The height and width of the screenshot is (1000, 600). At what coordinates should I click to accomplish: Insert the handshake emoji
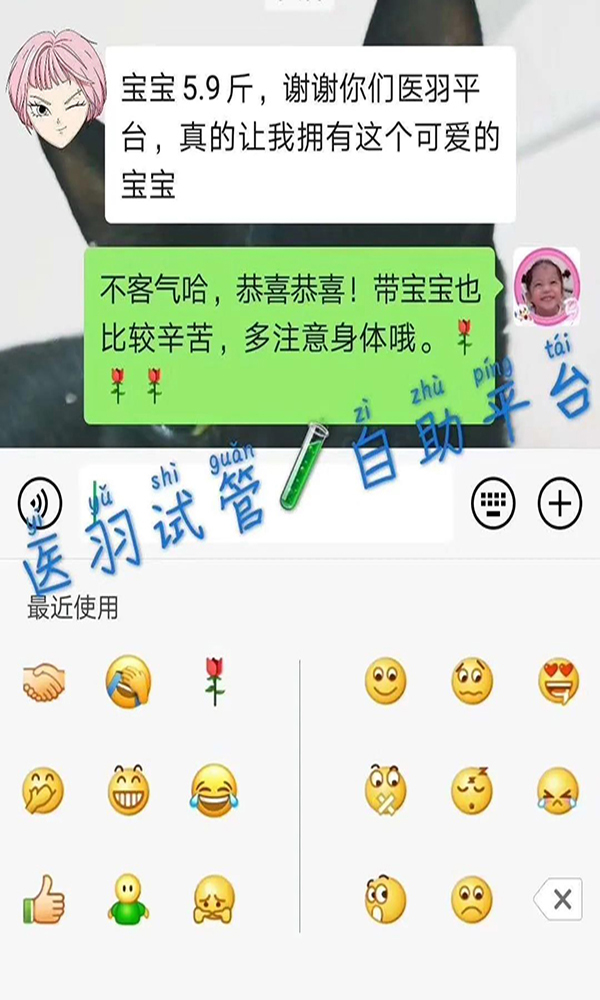pos(43,685)
